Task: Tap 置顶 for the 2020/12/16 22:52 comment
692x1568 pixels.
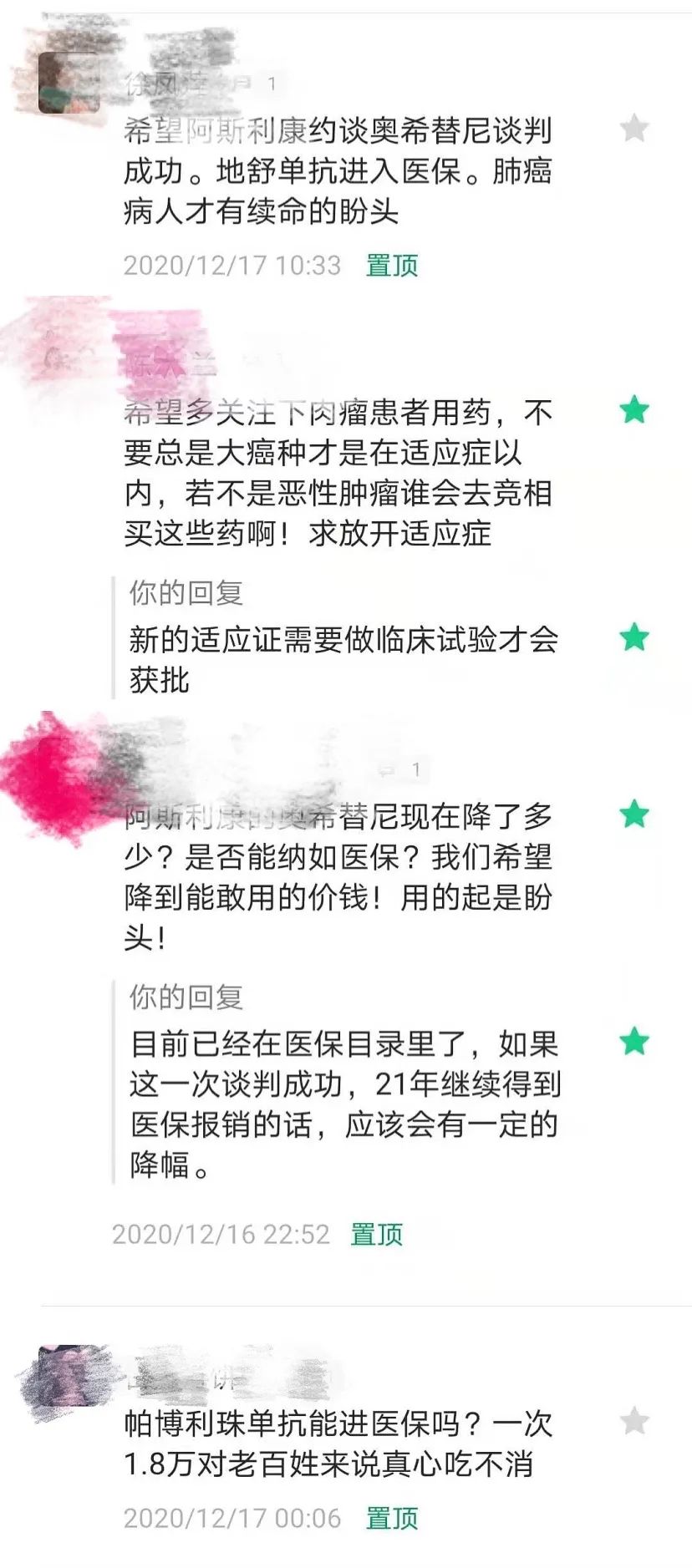Action: [x=377, y=1234]
